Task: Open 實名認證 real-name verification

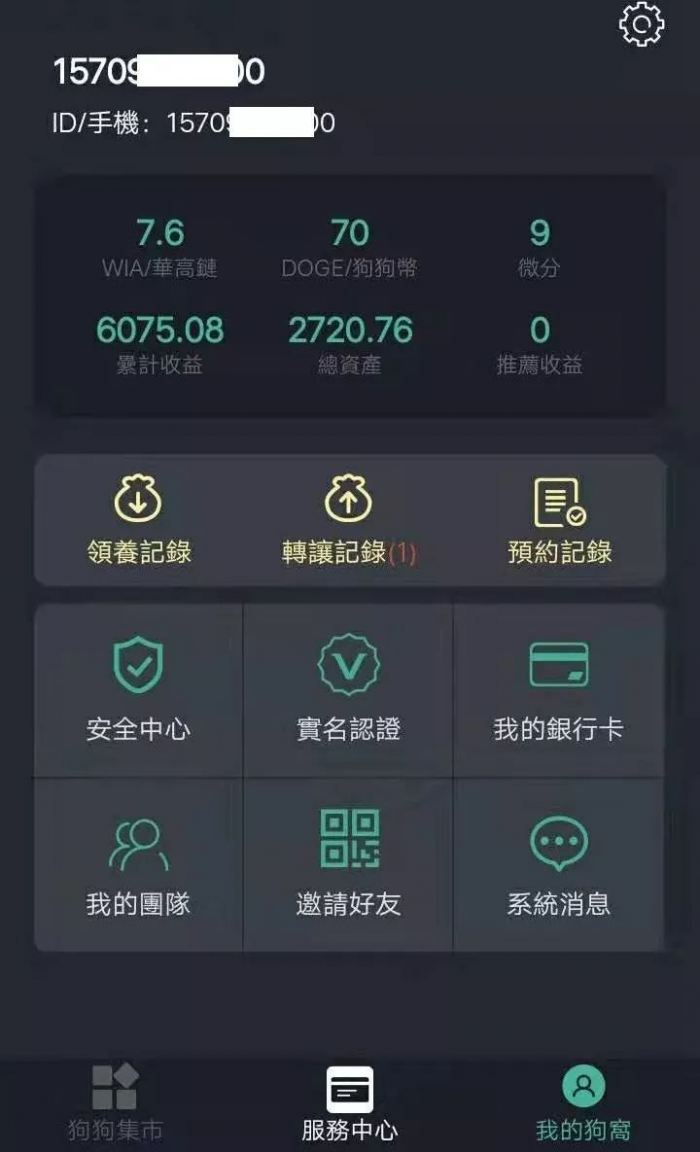Action: coord(348,689)
